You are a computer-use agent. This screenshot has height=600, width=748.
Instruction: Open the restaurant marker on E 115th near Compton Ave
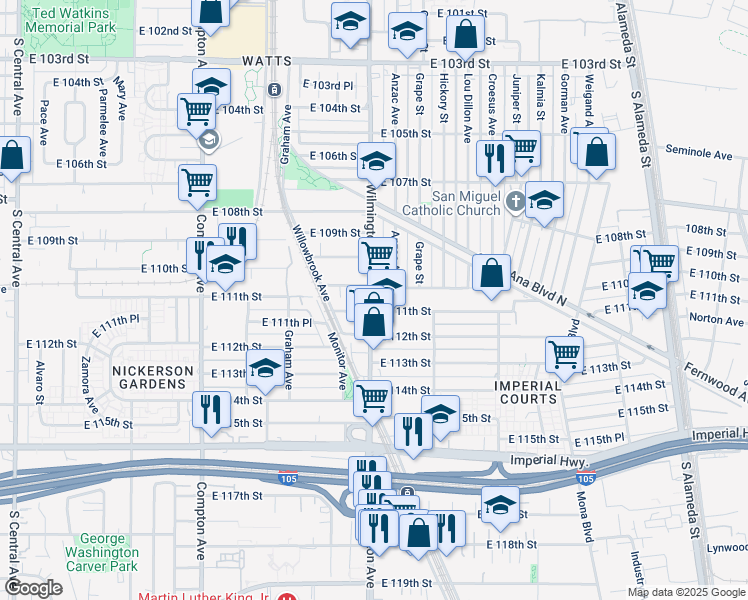[x=211, y=410]
